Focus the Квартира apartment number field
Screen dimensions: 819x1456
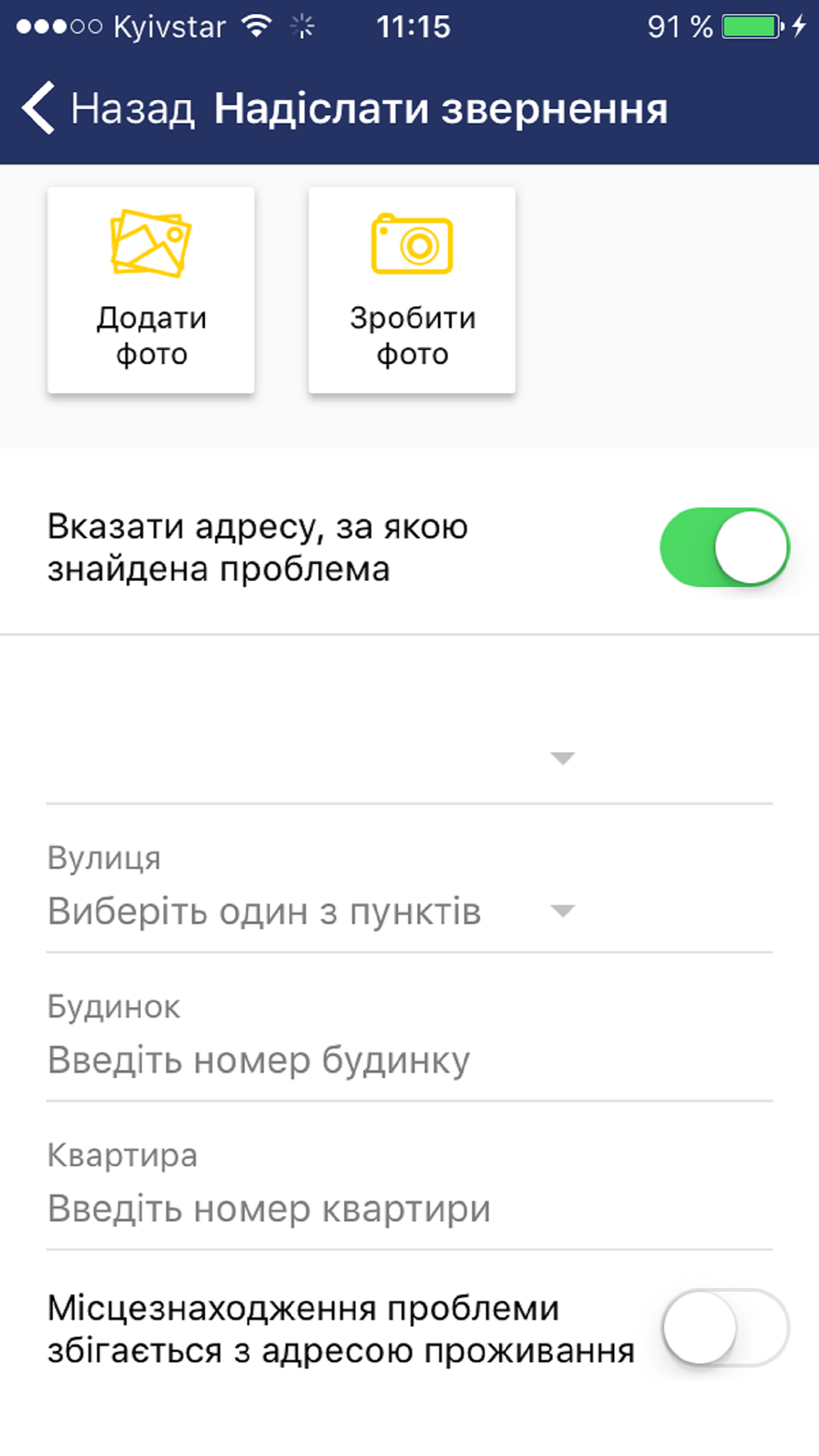click(409, 1209)
